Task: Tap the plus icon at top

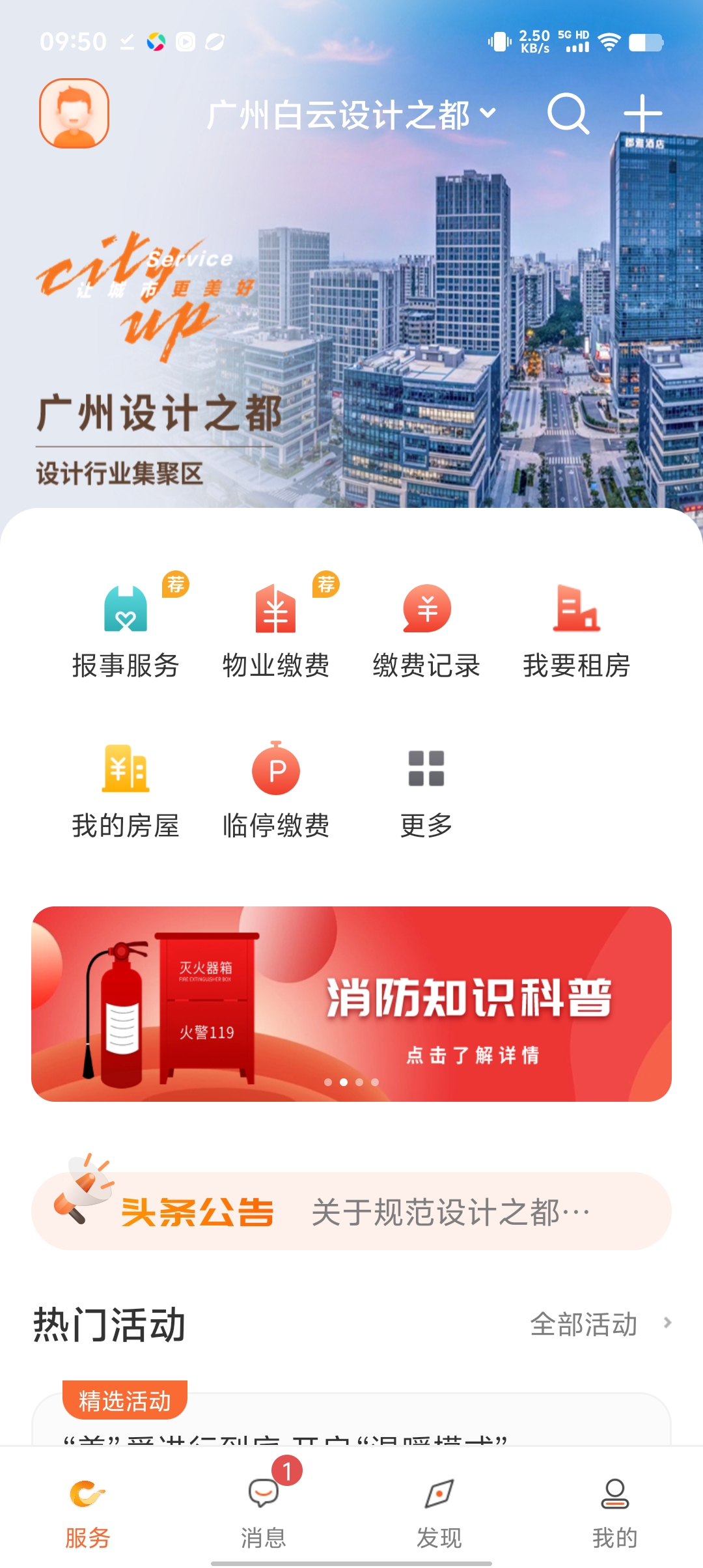Action: pyautogui.click(x=642, y=114)
